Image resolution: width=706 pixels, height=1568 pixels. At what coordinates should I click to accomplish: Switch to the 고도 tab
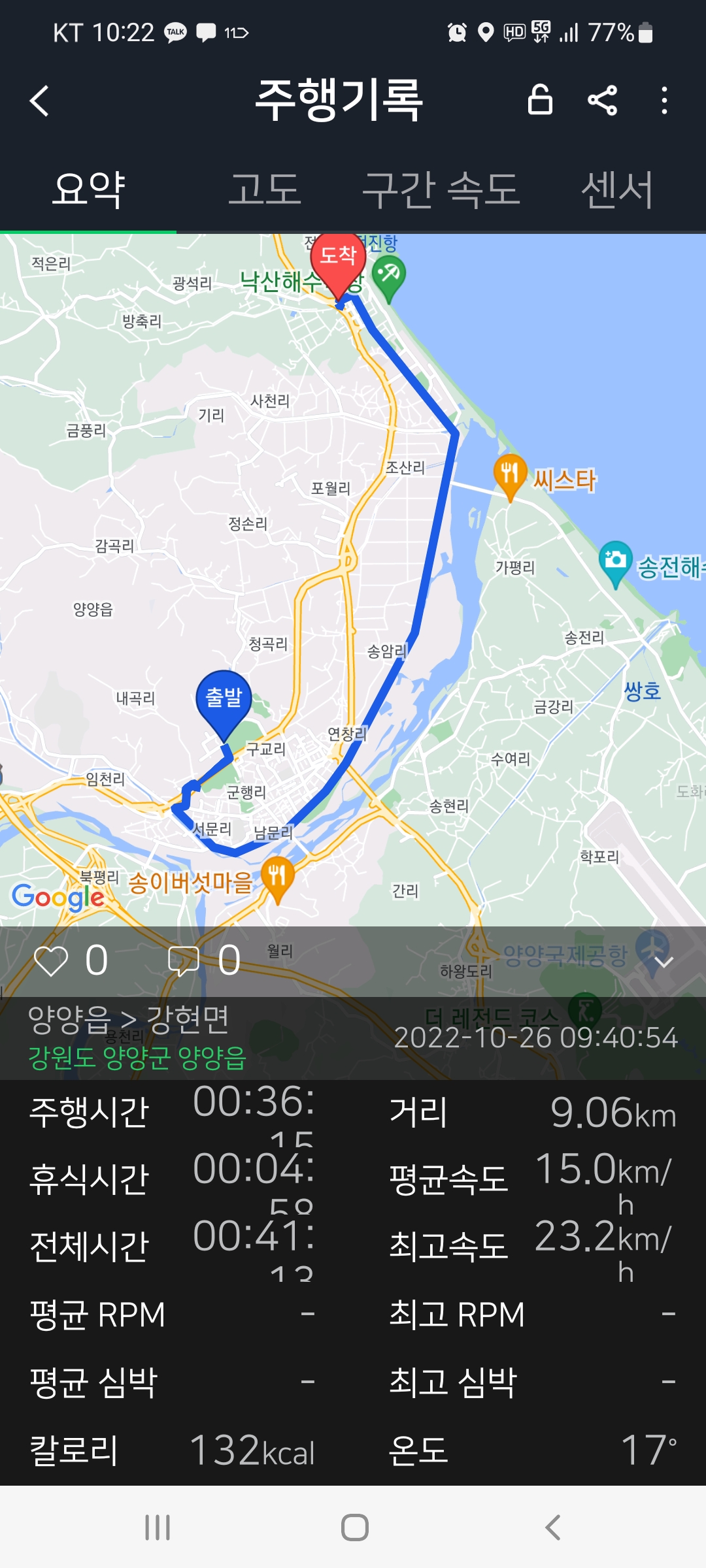point(265,189)
